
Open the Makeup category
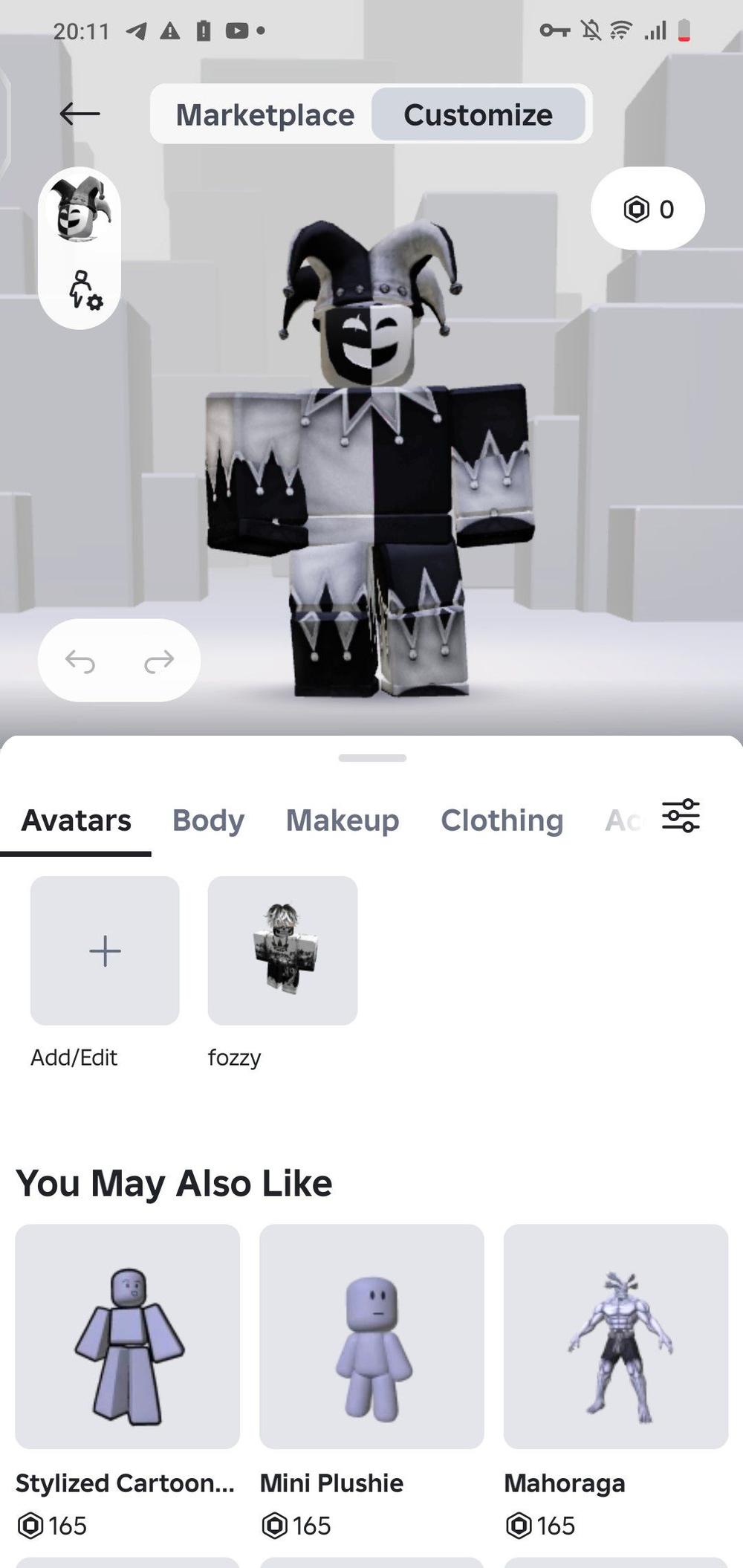click(x=343, y=820)
